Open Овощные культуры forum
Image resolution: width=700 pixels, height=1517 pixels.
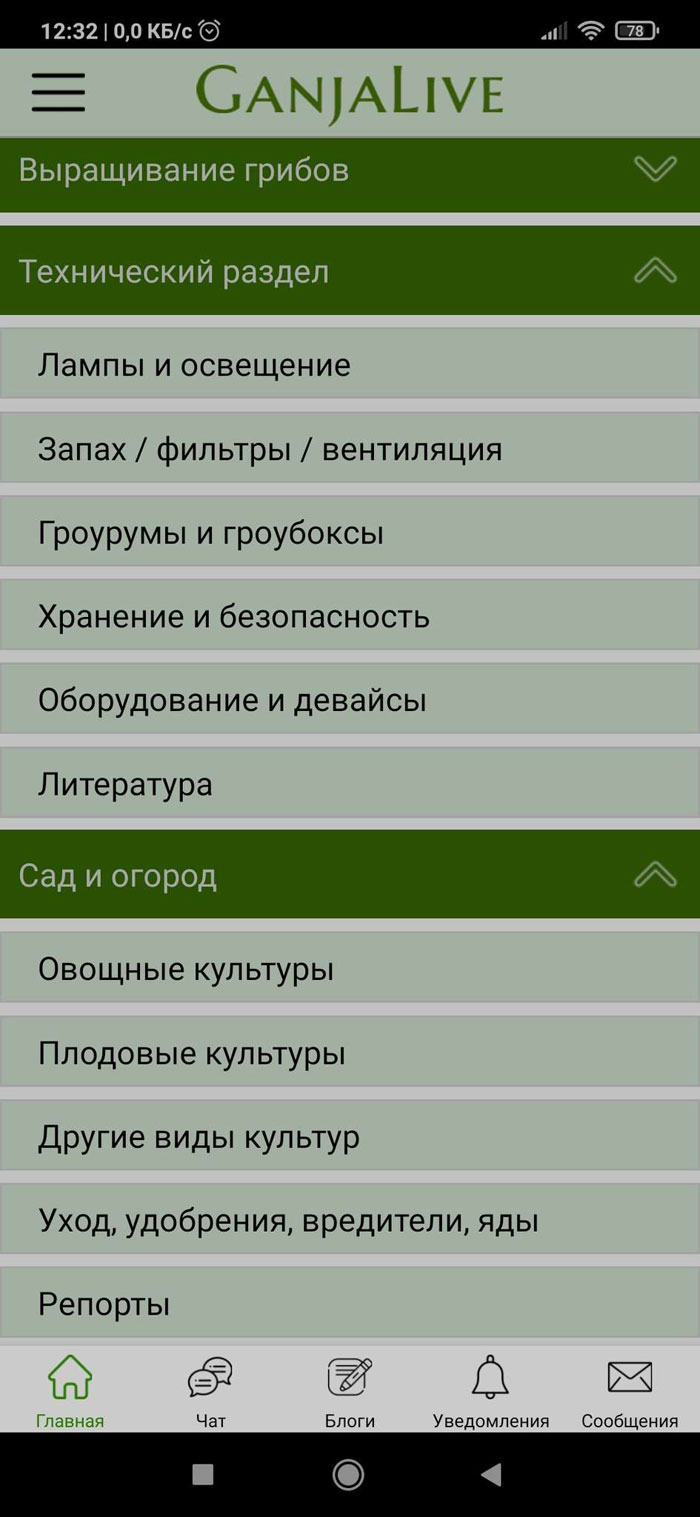pyautogui.click(x=350, y=969)
